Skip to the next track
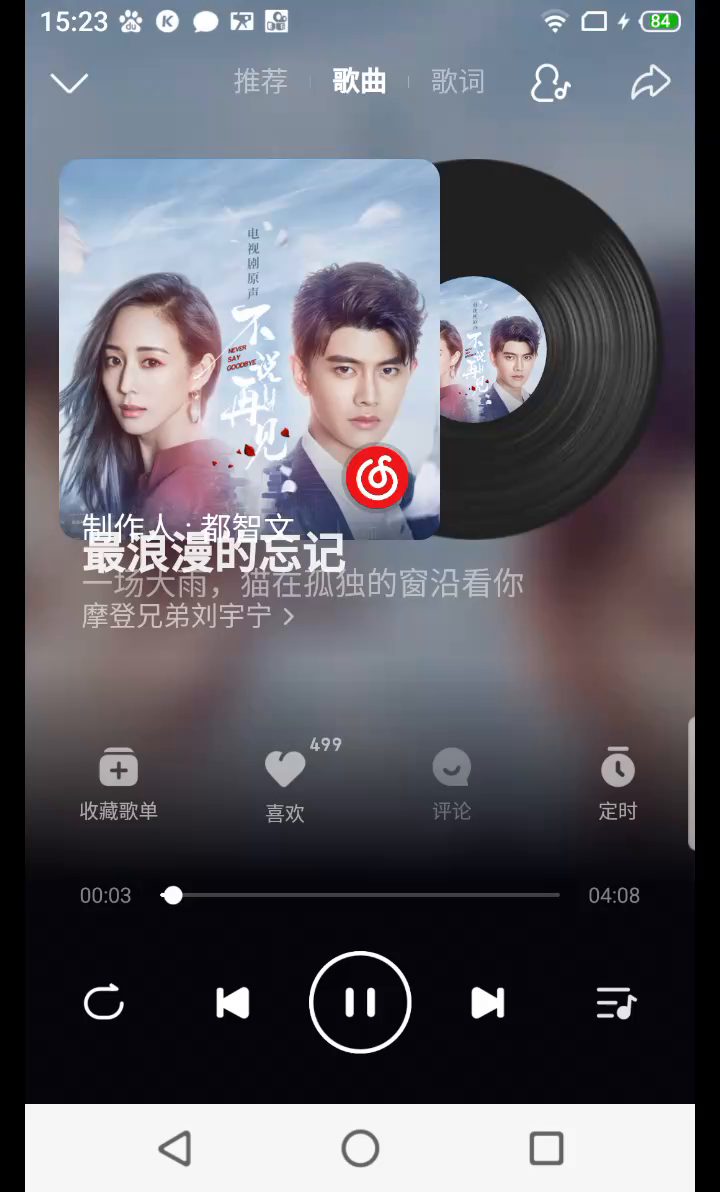720x1192 pixels. 487,1002
